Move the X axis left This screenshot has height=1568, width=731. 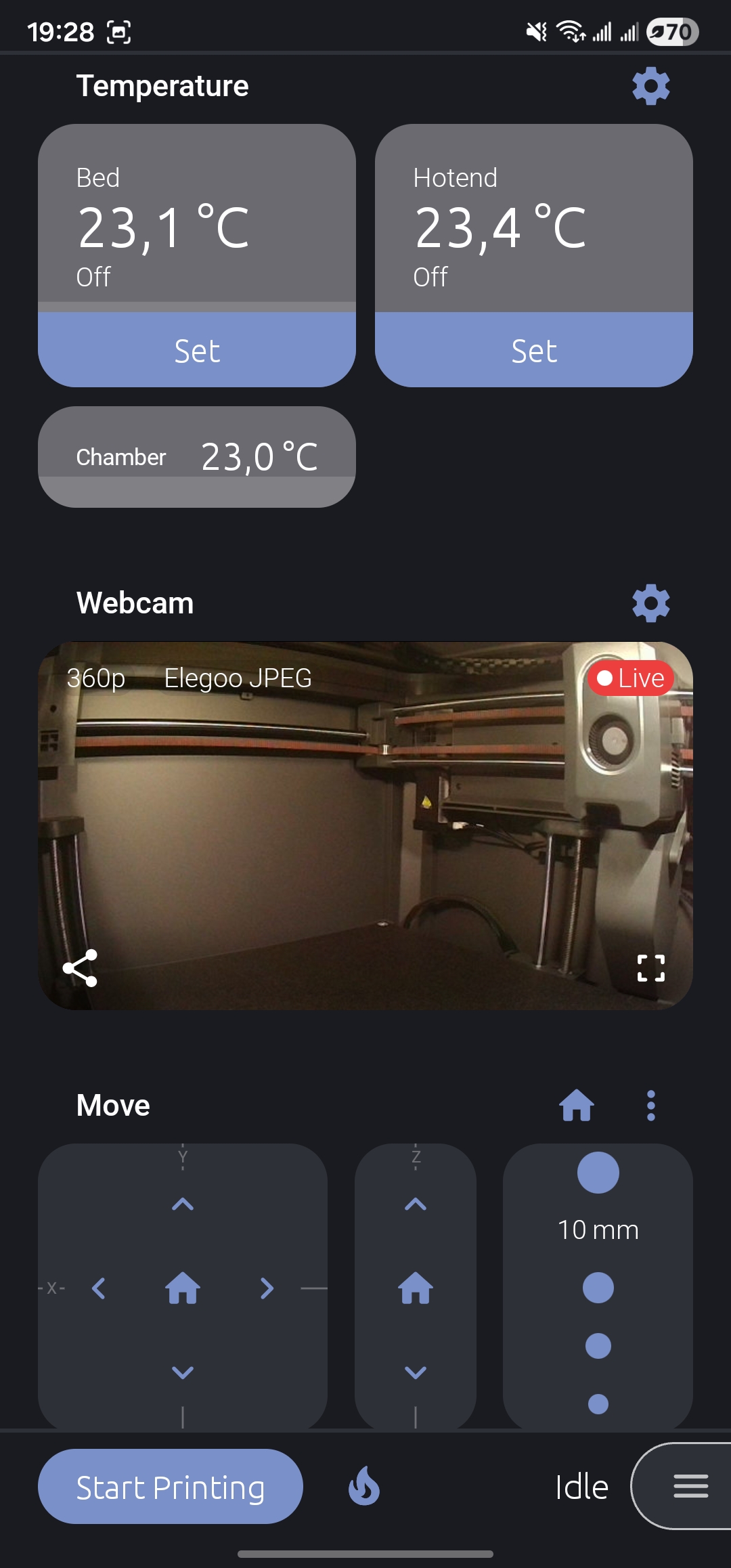[99, 1288]
